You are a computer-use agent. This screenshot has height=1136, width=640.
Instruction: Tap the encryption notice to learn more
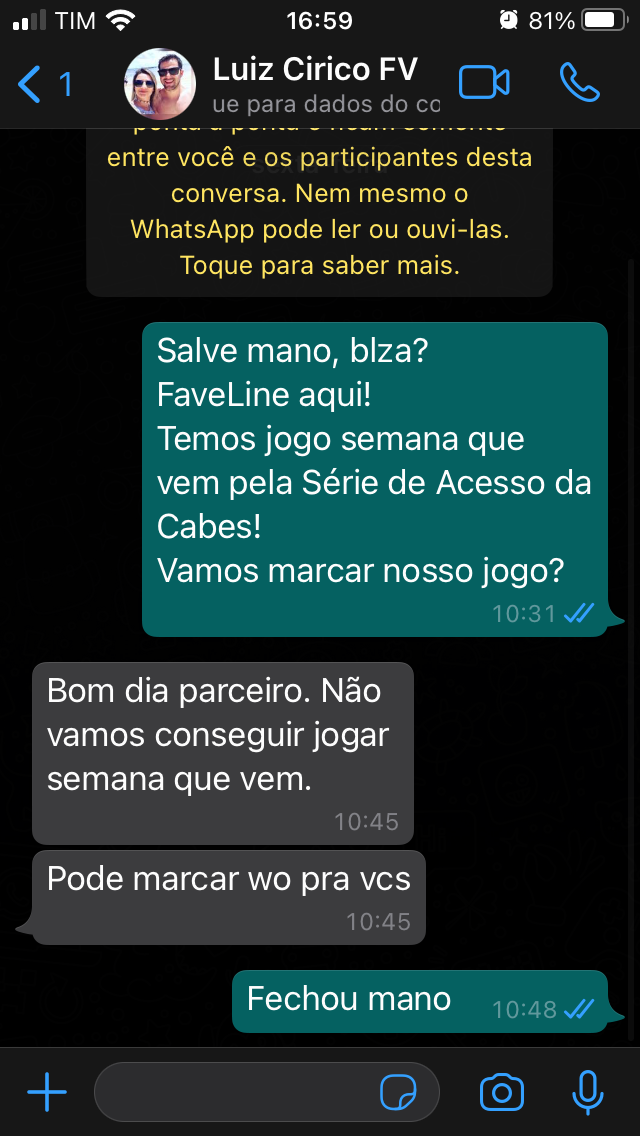(x=319, y=212)
